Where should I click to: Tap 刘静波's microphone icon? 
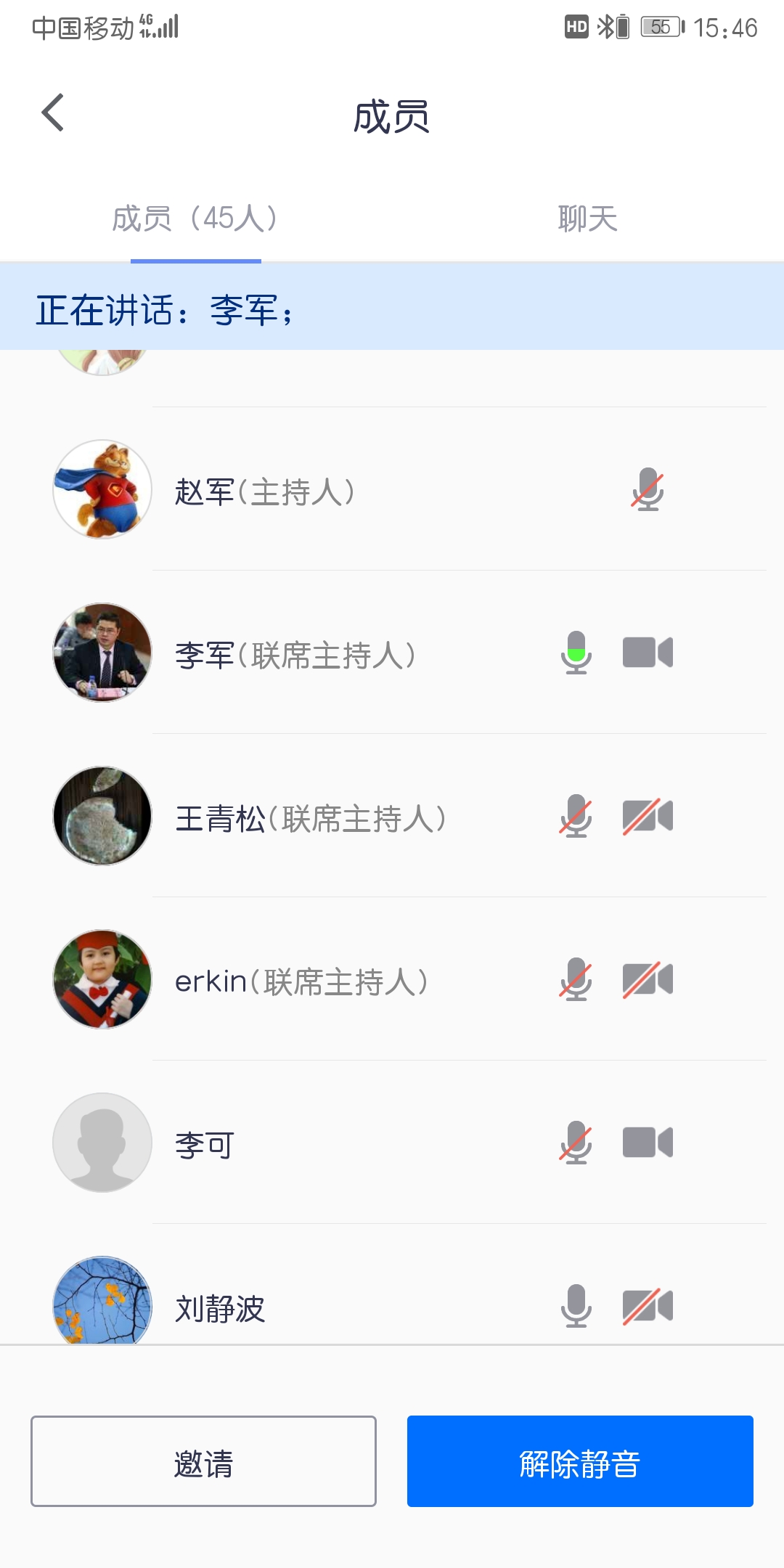tap(576, 1305)
